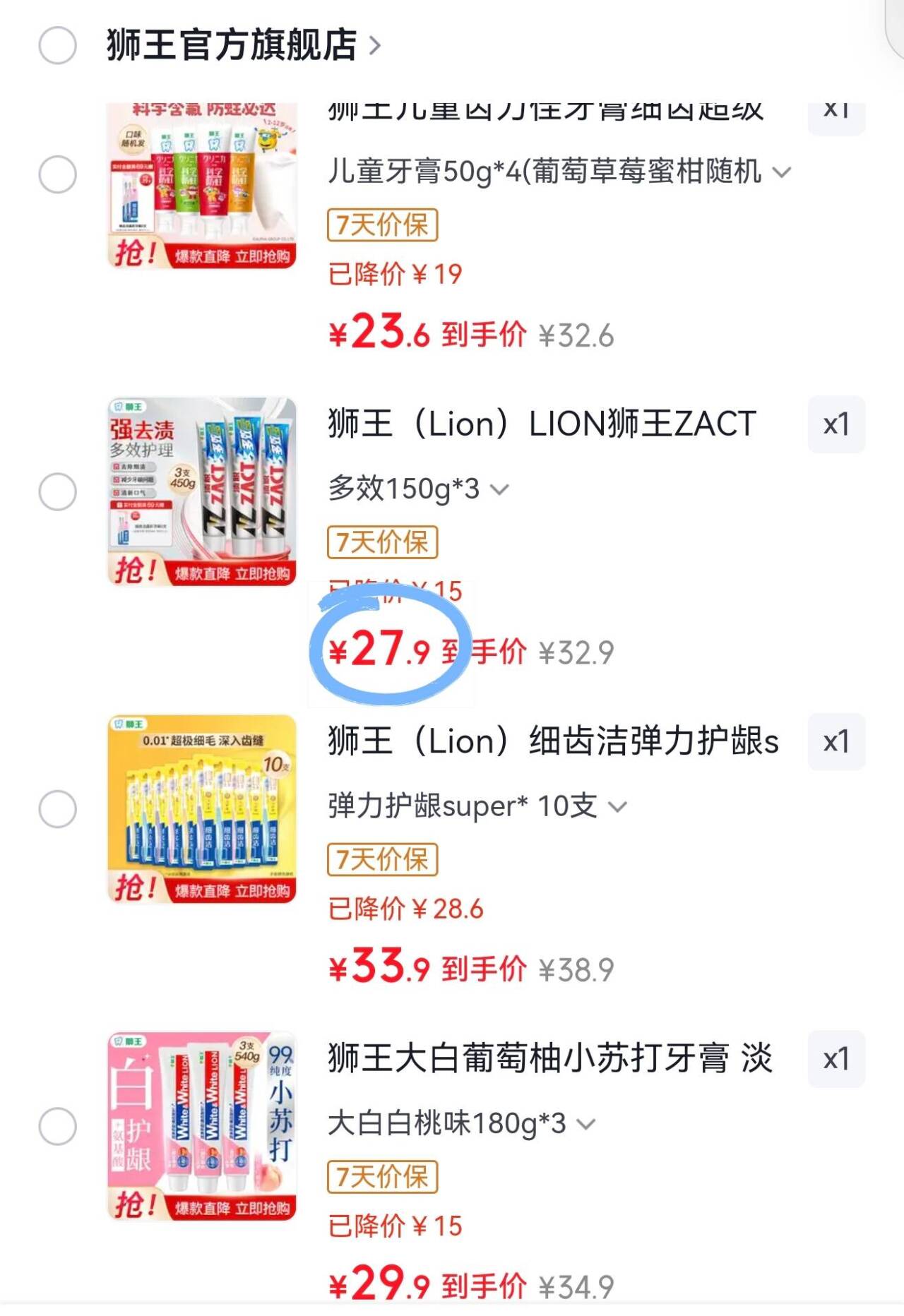Adjust the x1 quantity for 细齿洁弹力护龈

click(836, 741)
